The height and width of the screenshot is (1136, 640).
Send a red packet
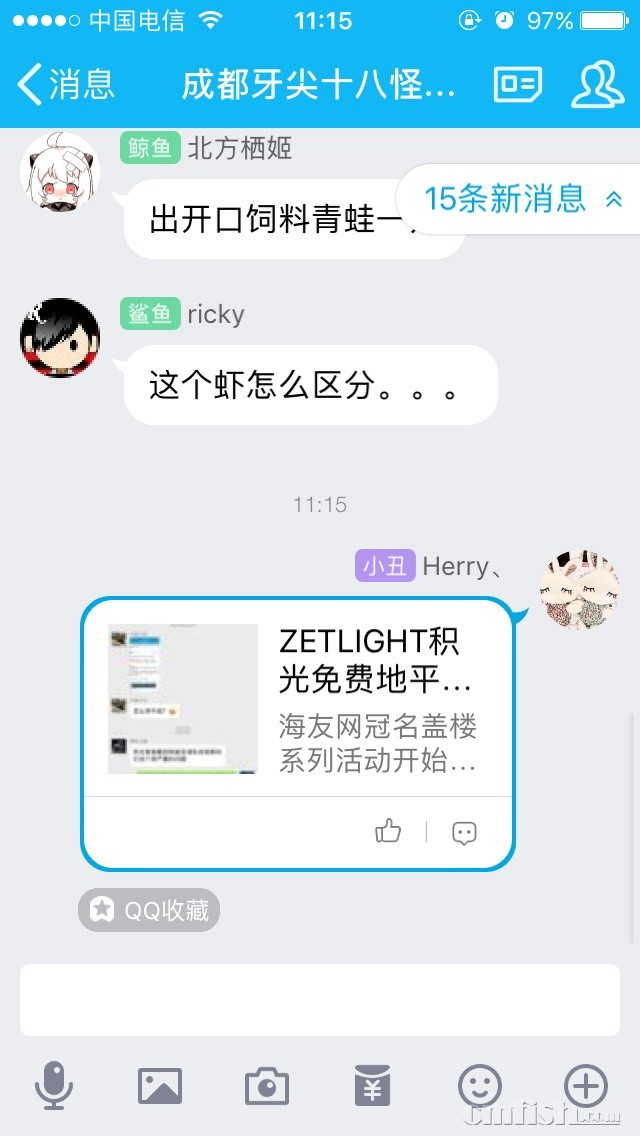coord(373,1086)
